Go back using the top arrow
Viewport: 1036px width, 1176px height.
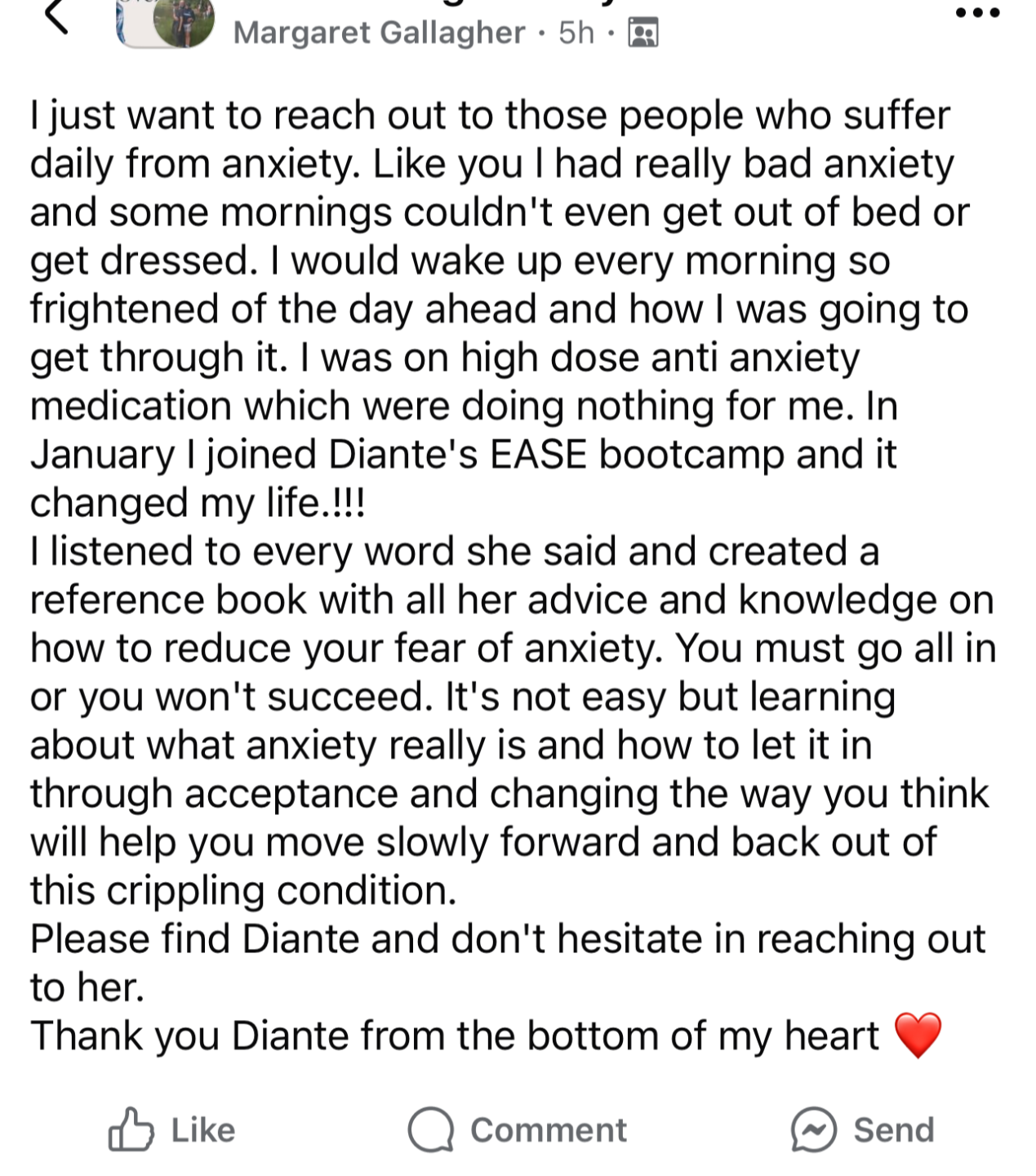56,16
